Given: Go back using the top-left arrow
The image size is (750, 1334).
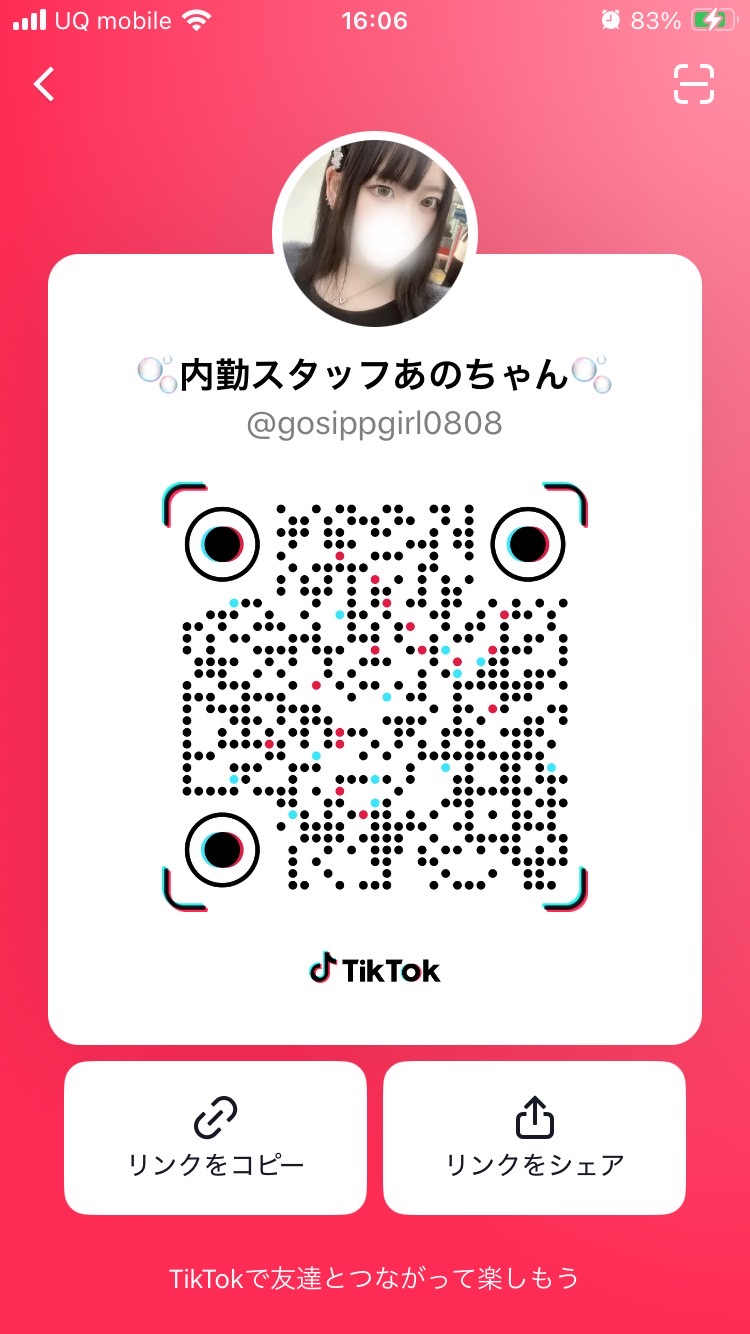Looking at the screenshot, I should pos(44,85).
